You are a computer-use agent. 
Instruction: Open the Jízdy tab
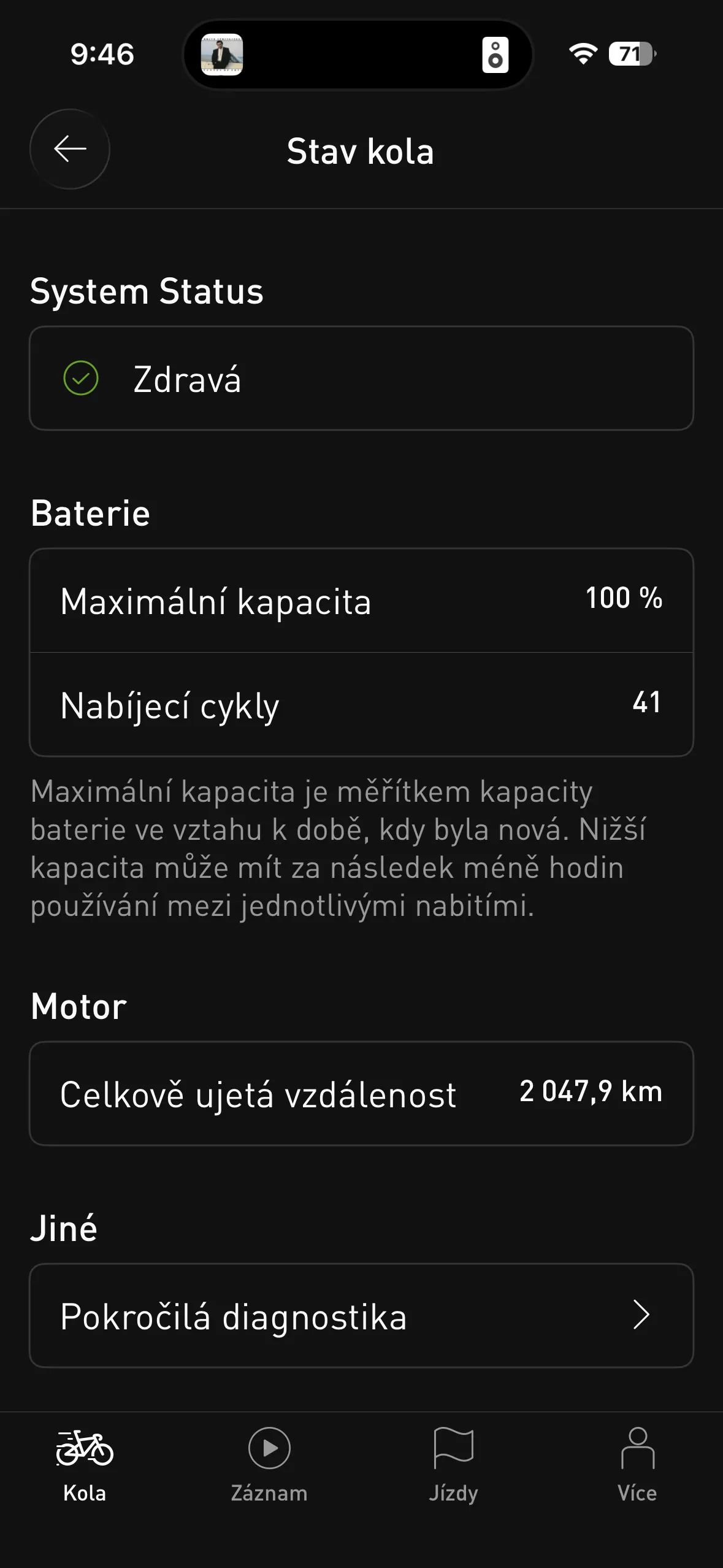453,1464
